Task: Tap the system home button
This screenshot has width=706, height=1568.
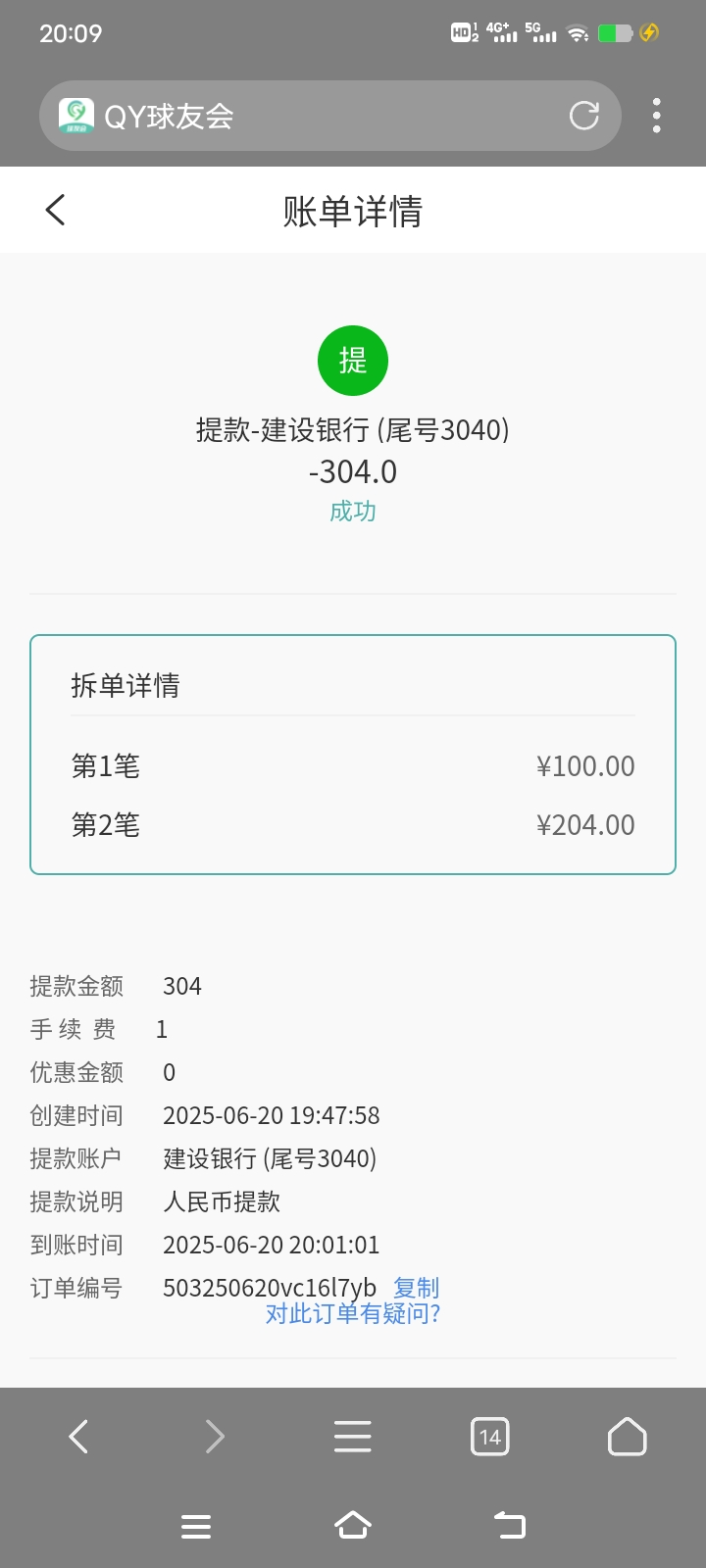Action: 353,1525
